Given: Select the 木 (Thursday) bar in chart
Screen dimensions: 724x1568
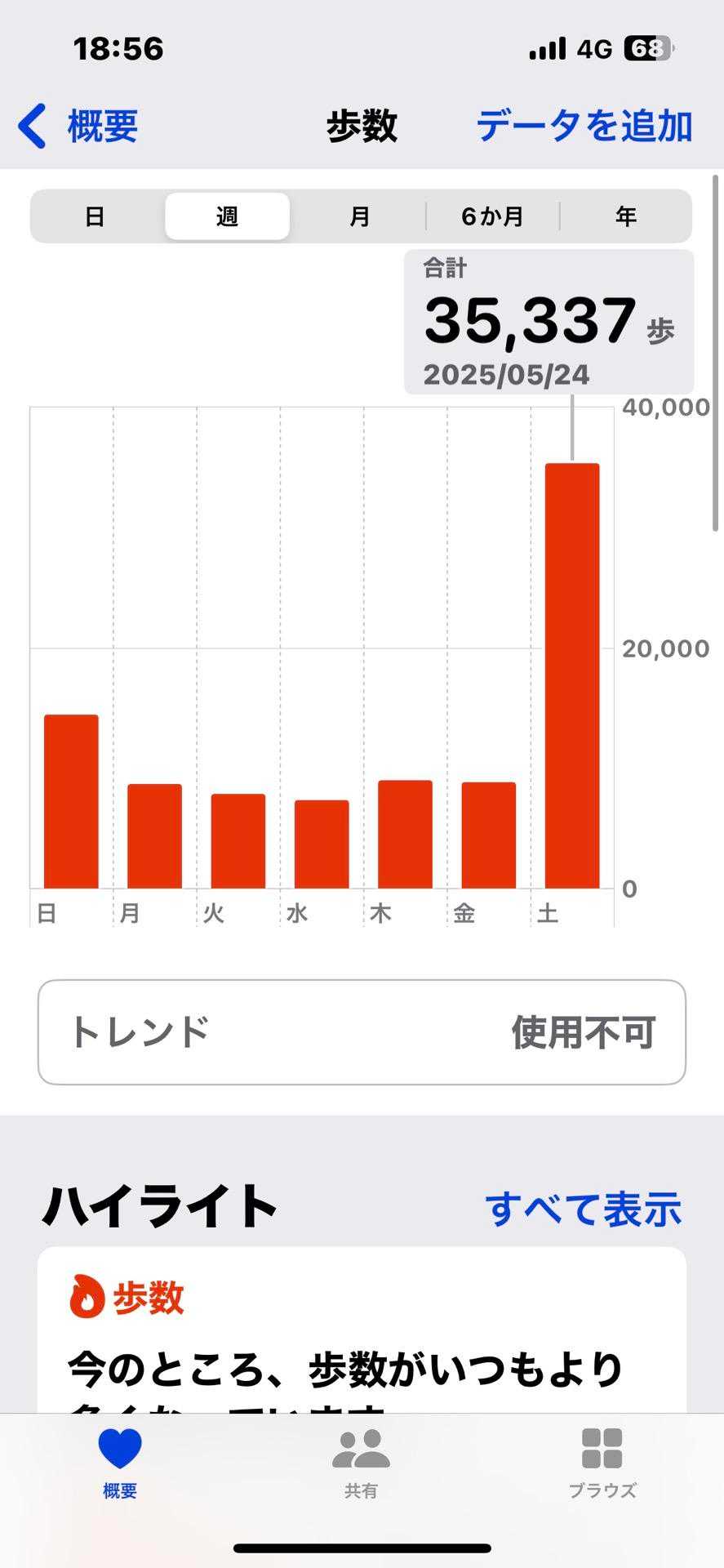Looking at the screenshot, I should click(x=405, y=834).
